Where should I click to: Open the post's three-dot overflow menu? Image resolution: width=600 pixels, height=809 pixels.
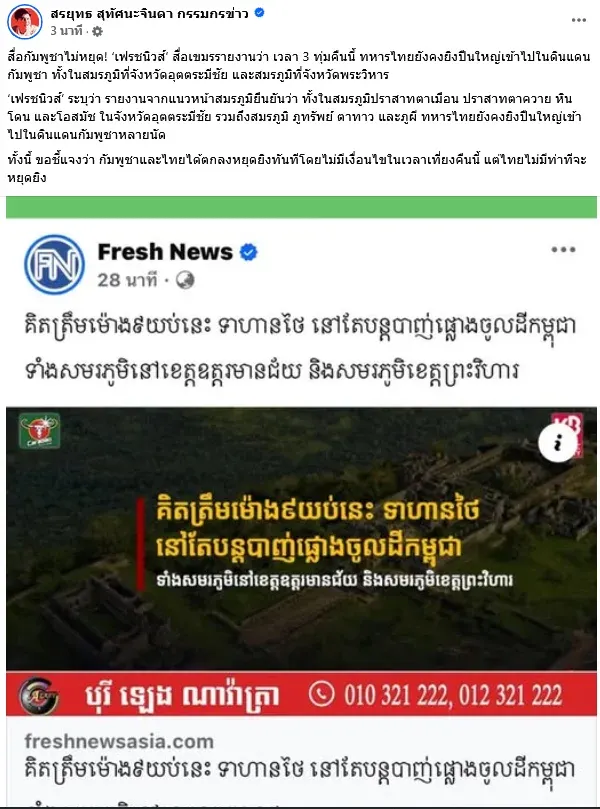[x=579, y=20]
